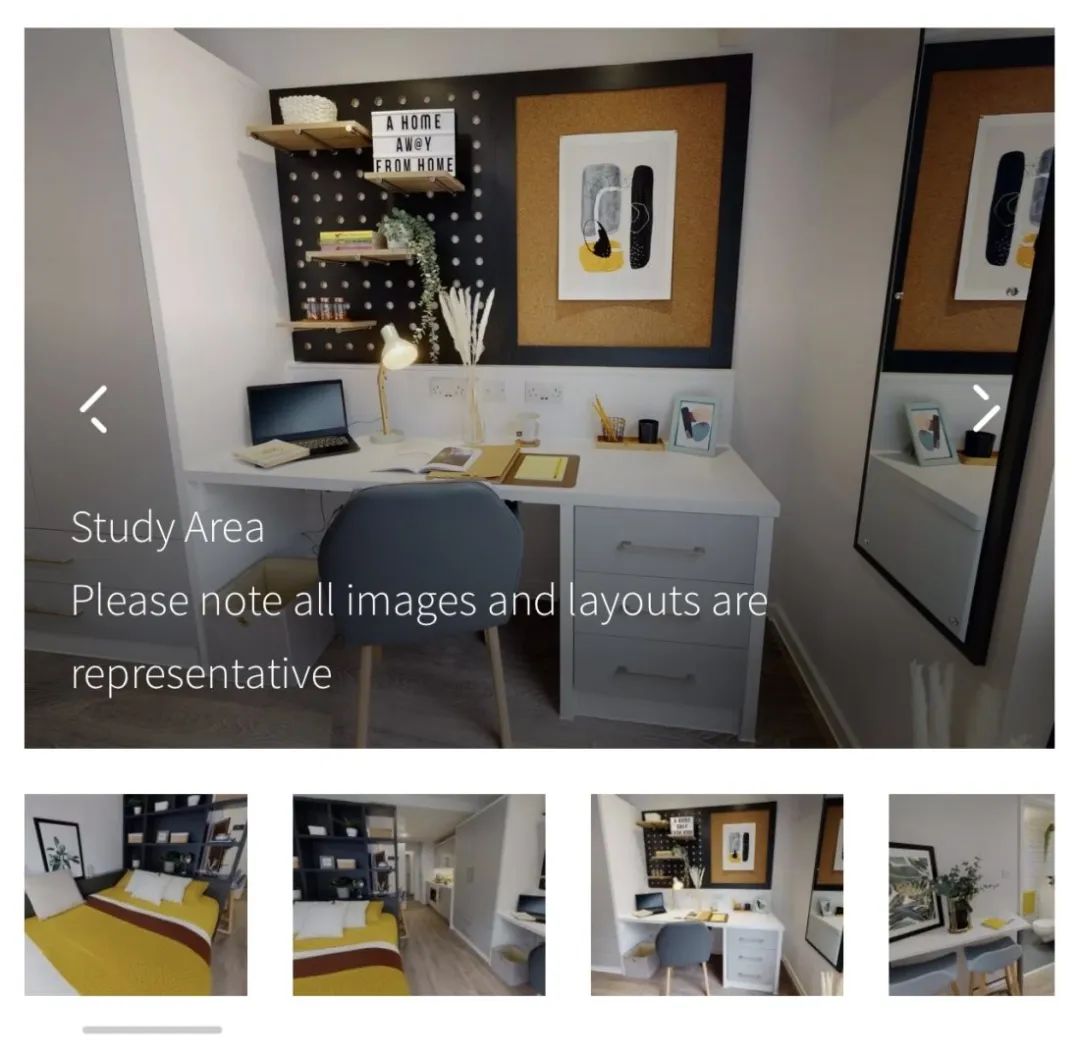1080x1054 pixels.
Task: Open the yellow bed thumbnail with plant picture
Action: 136,894
